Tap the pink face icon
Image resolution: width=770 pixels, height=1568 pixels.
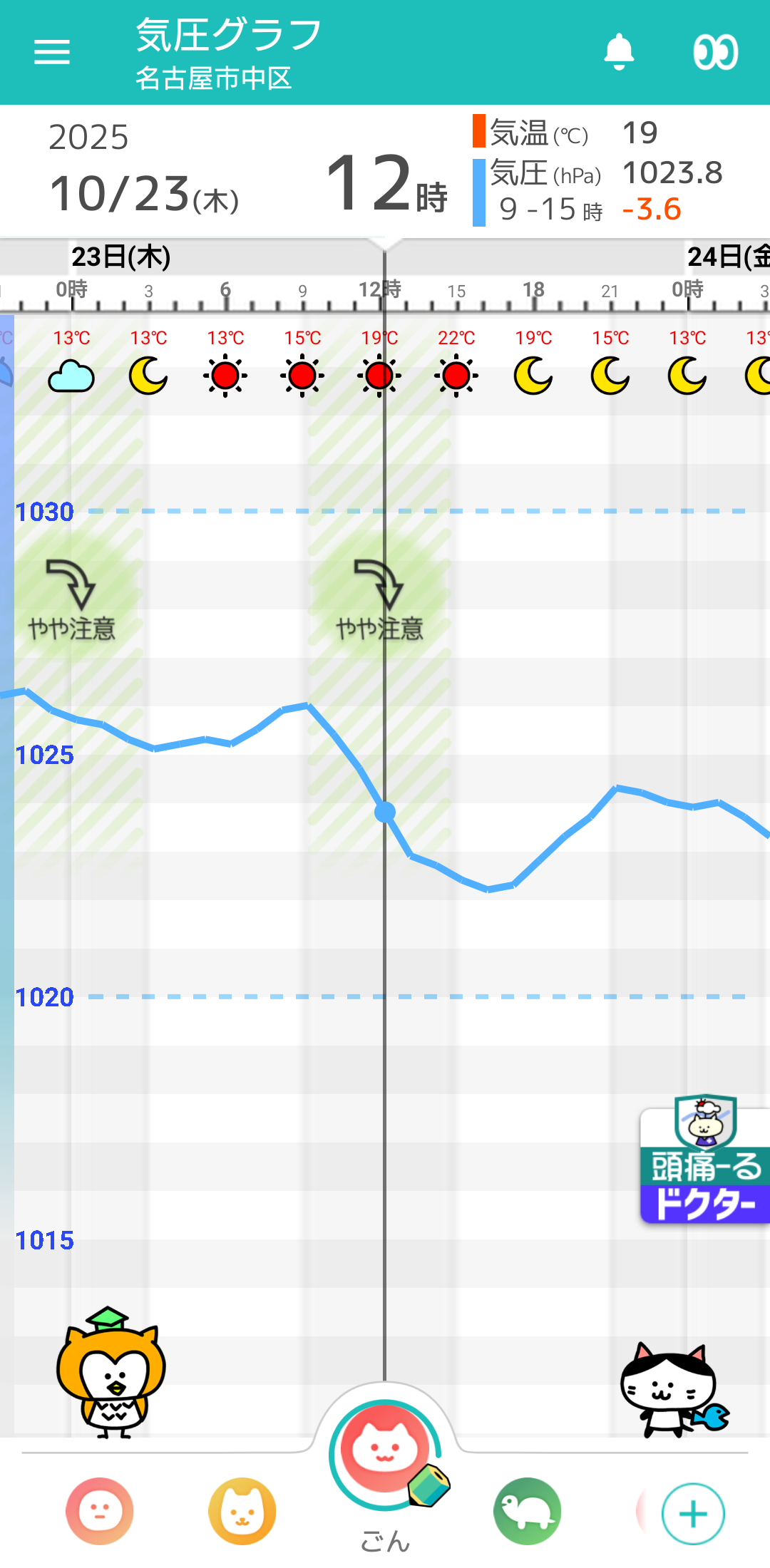100,1511
